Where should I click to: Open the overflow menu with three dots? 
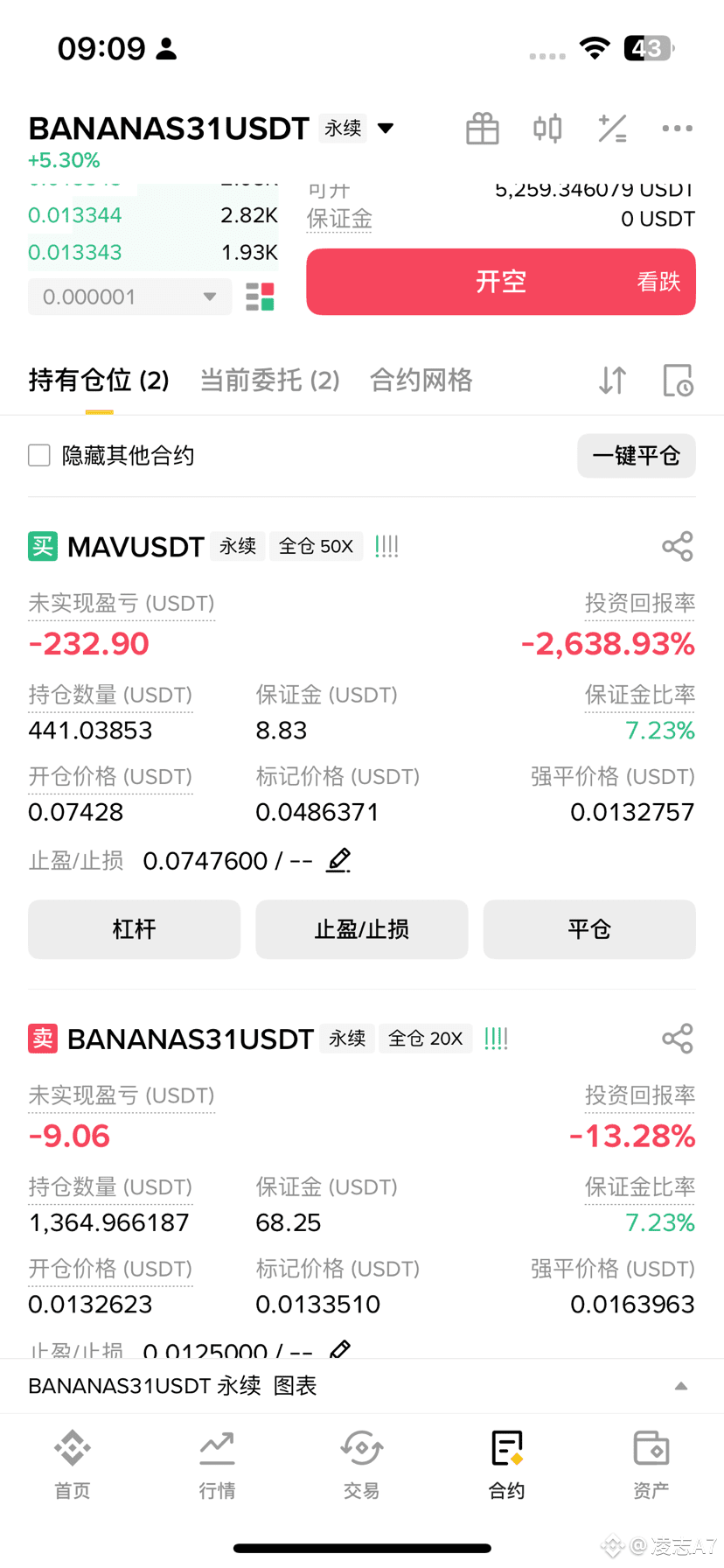click(x=677, y=129)
